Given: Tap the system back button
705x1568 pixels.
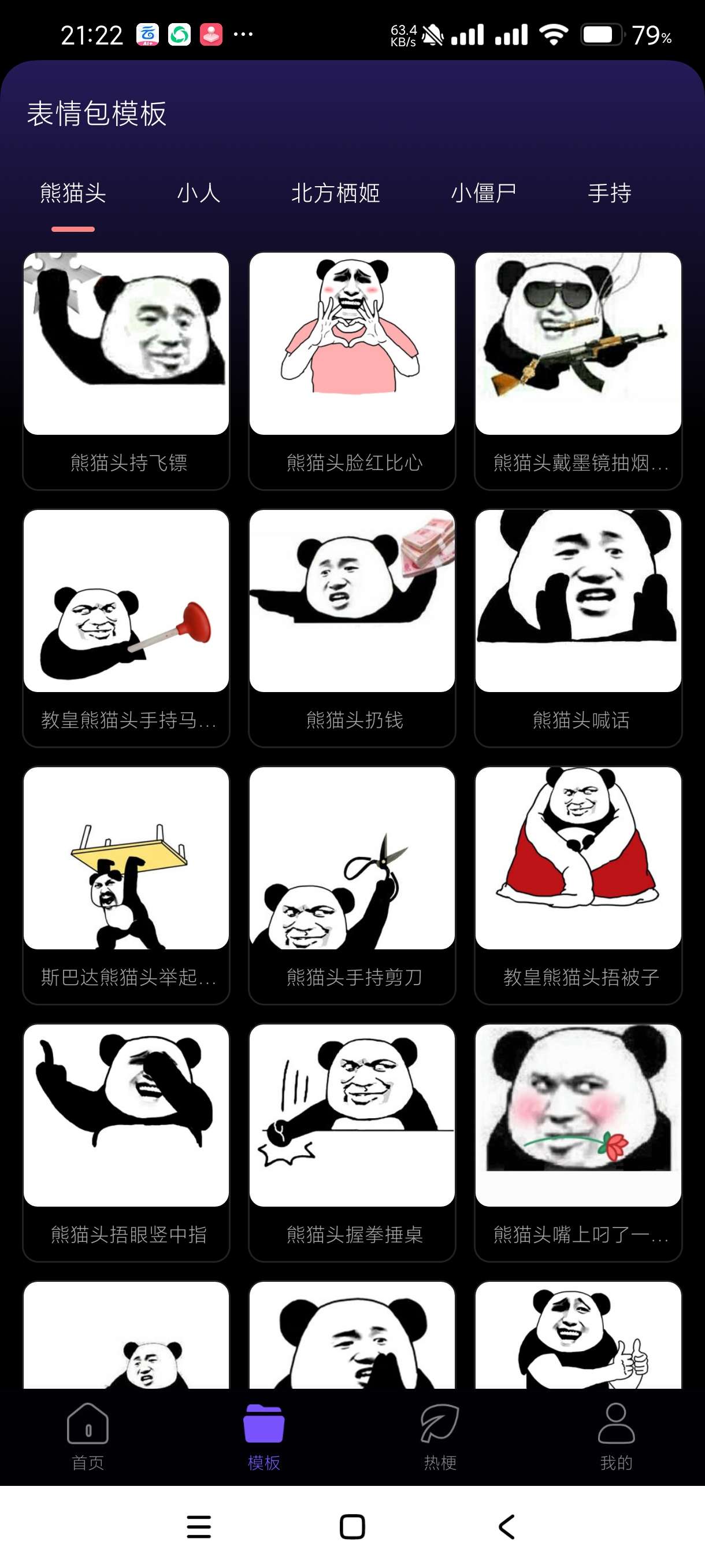Looking at the screenshot, I should pos(506,1526).
